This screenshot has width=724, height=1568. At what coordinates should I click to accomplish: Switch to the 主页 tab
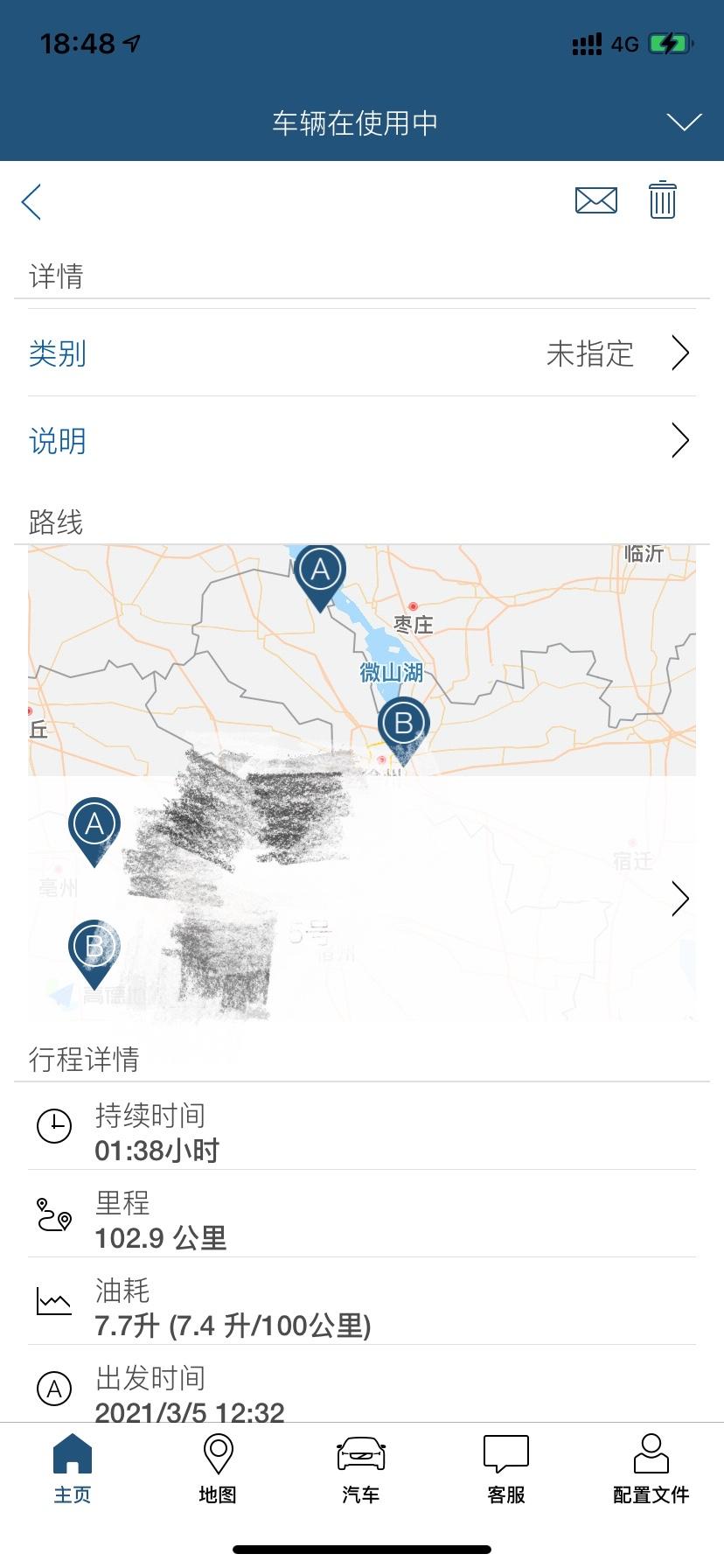[73, 1470]
